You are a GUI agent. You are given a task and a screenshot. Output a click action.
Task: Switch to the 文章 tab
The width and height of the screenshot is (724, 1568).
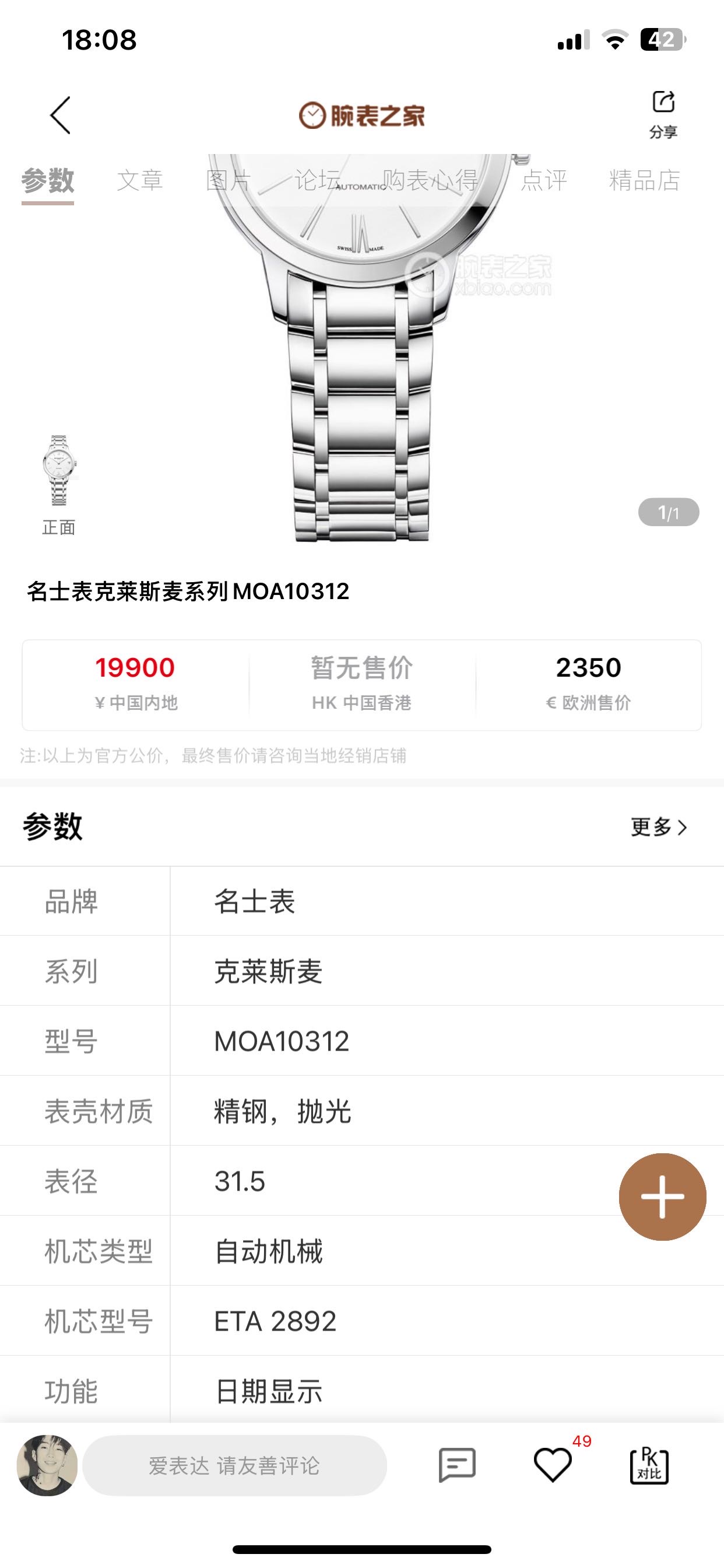coord(140,180)
